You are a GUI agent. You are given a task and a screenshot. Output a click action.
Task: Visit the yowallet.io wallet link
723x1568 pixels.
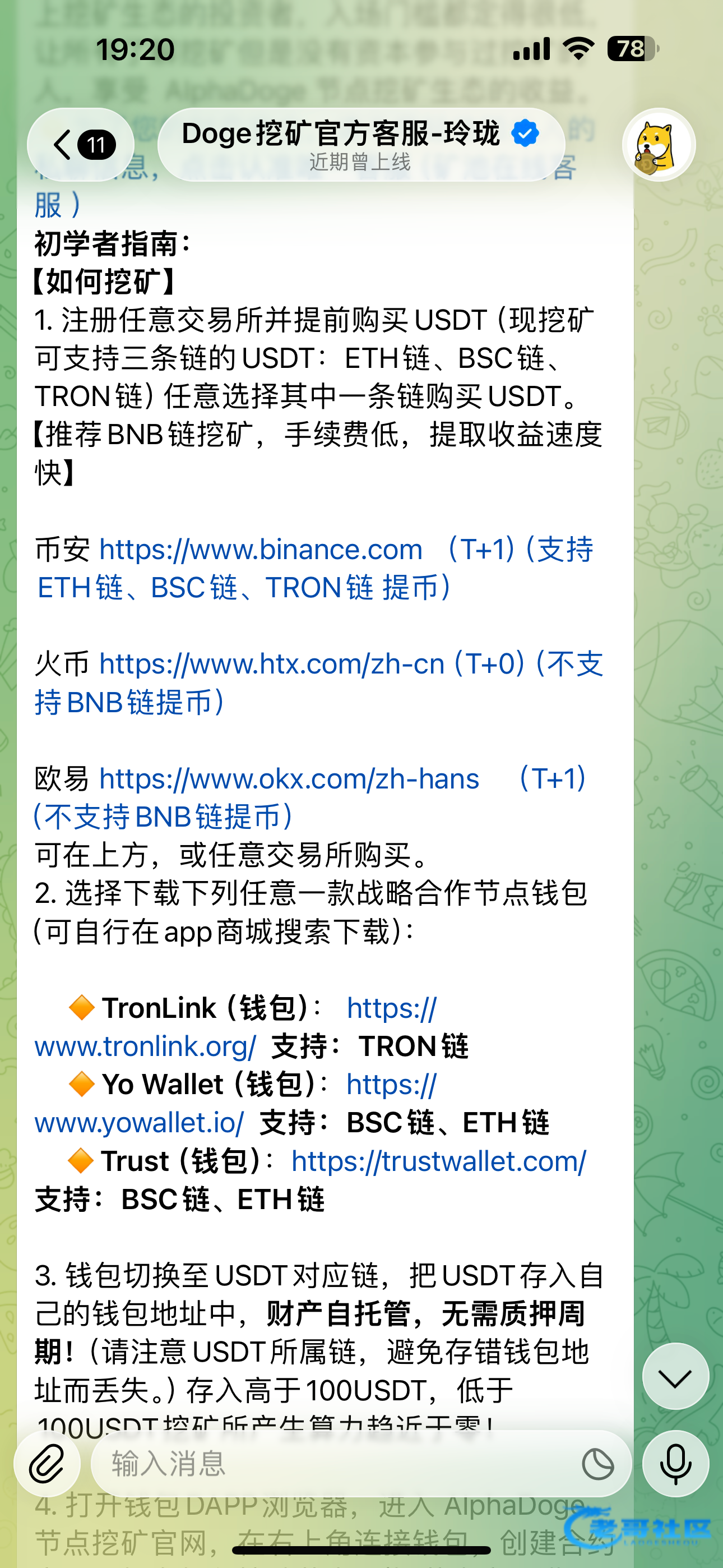point(139,1122)
